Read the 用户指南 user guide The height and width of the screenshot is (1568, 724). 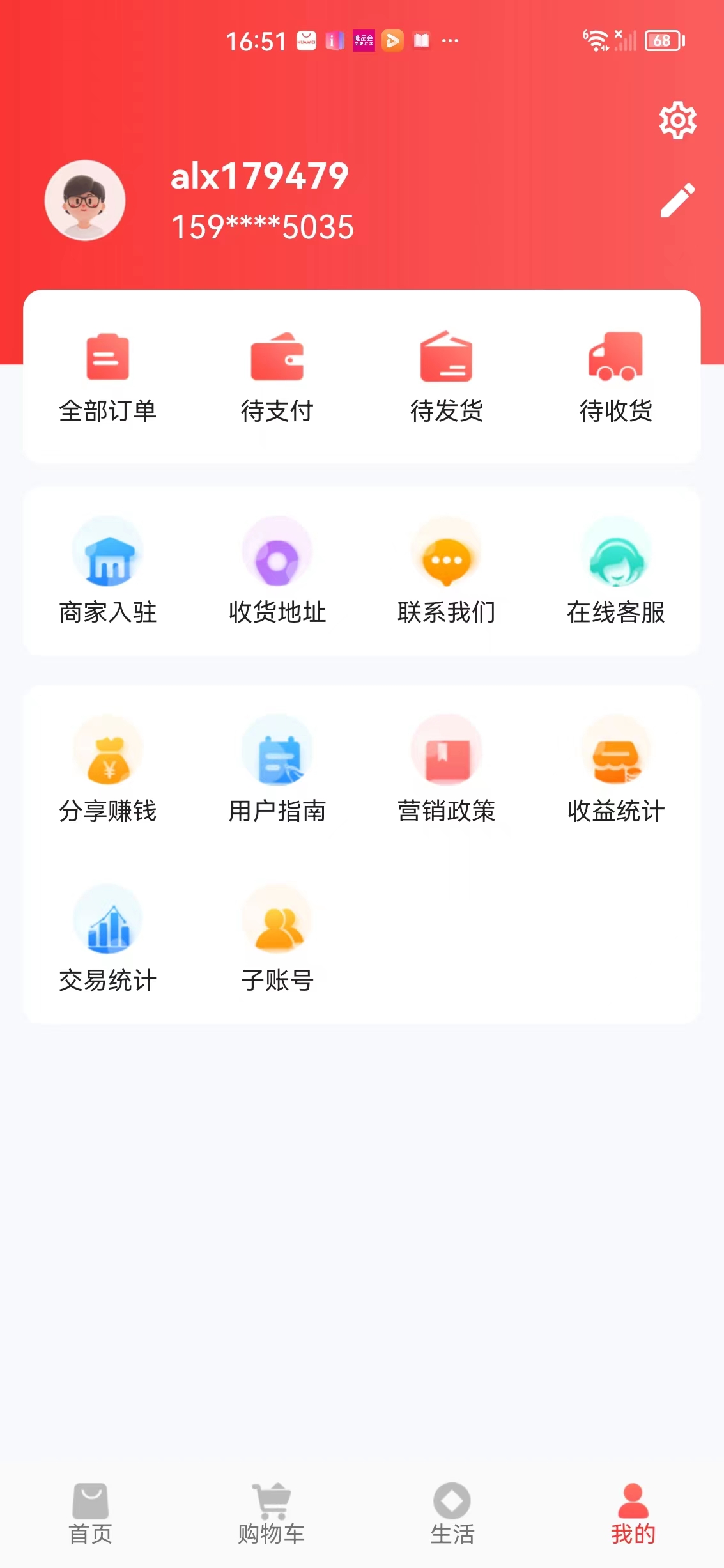coord(277,773)
